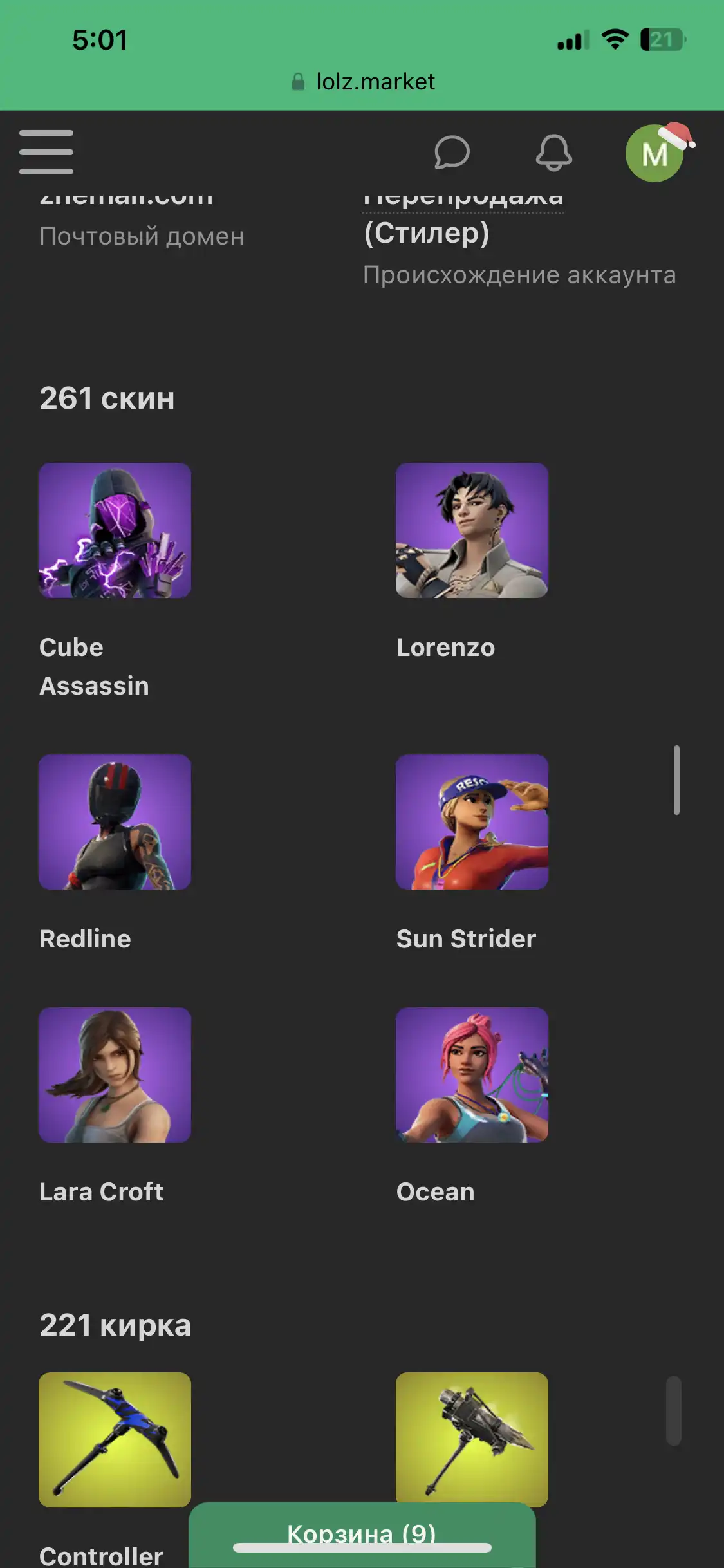
Task: View the Lorenzo skin image
Action: (x=472, y=530)
